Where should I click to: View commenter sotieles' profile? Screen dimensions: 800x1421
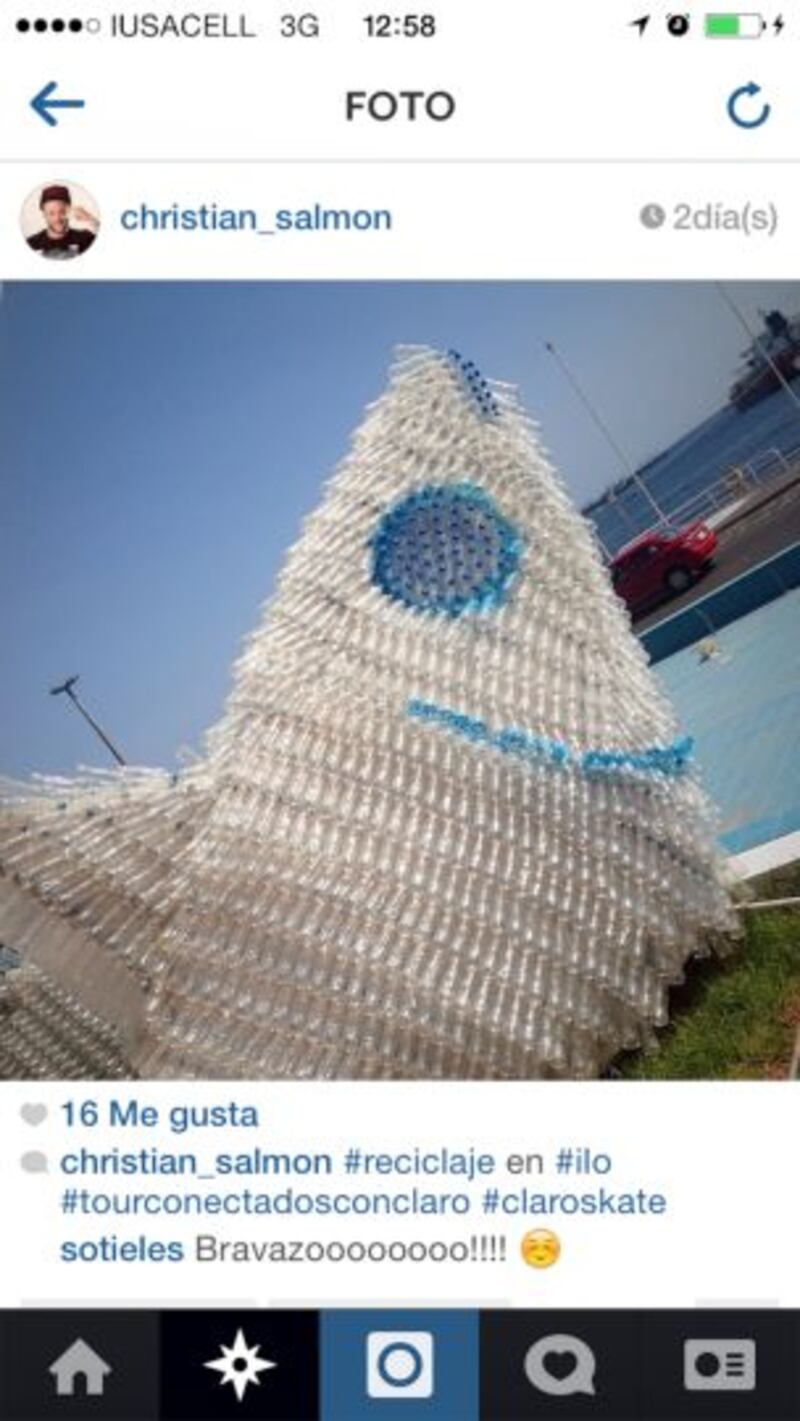(x=121, y=1249)
